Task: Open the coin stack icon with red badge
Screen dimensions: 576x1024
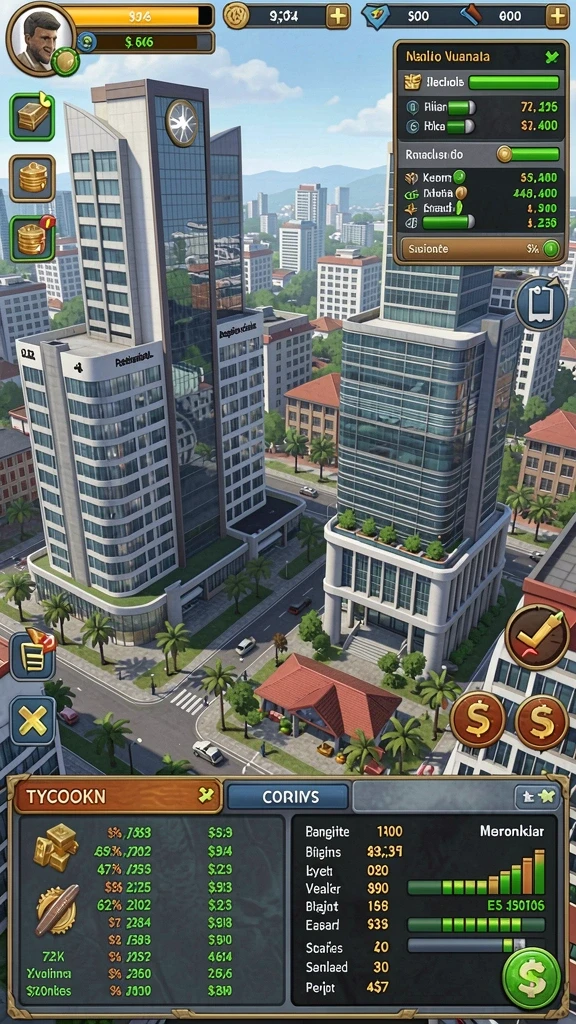Action: pyautogui.click(x=33, y=238)
